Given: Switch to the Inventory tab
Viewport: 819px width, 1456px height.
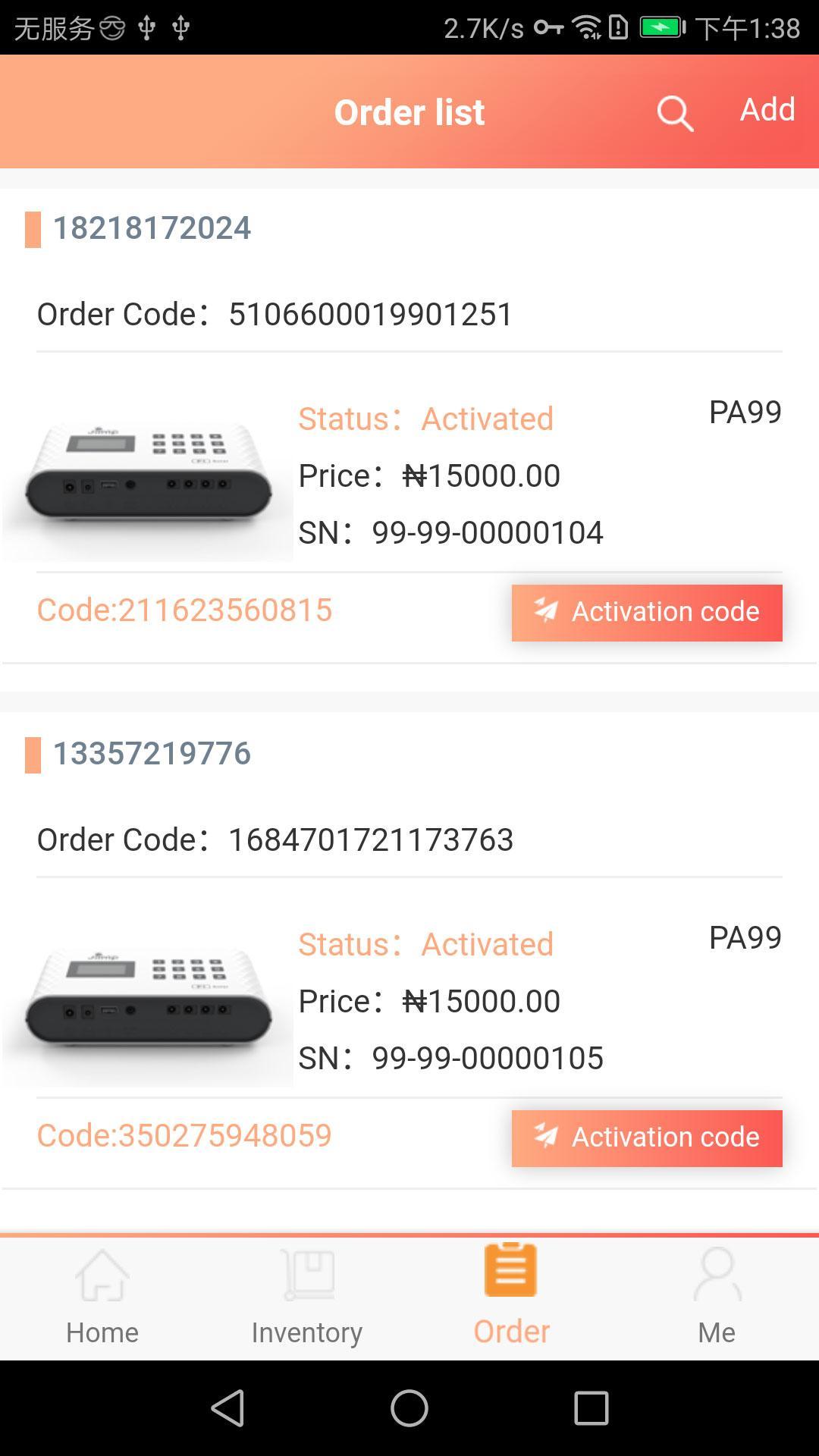Looking at the screenshot, I should [x=307, y=1298].
